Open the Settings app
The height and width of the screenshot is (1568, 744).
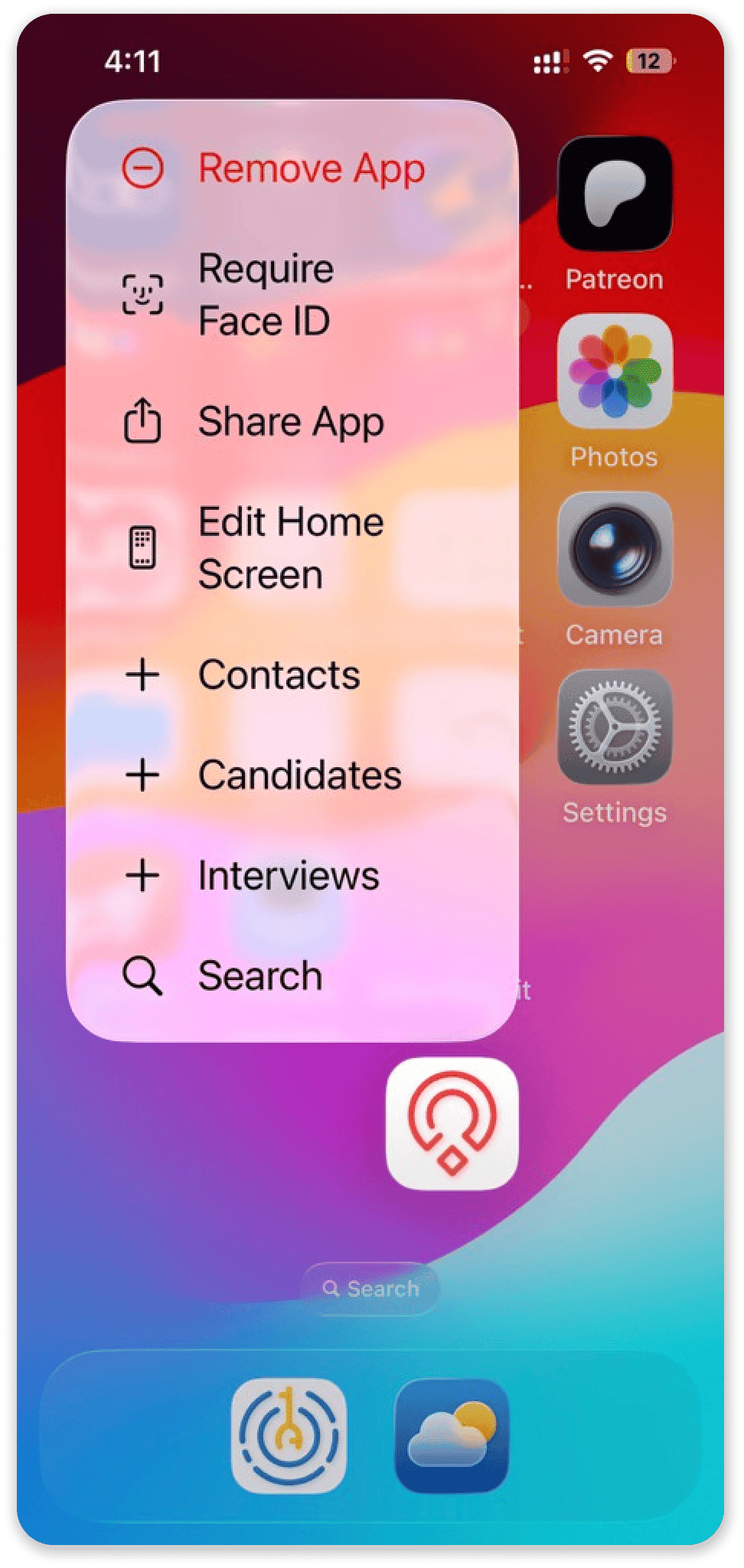[x=615, y=727]
